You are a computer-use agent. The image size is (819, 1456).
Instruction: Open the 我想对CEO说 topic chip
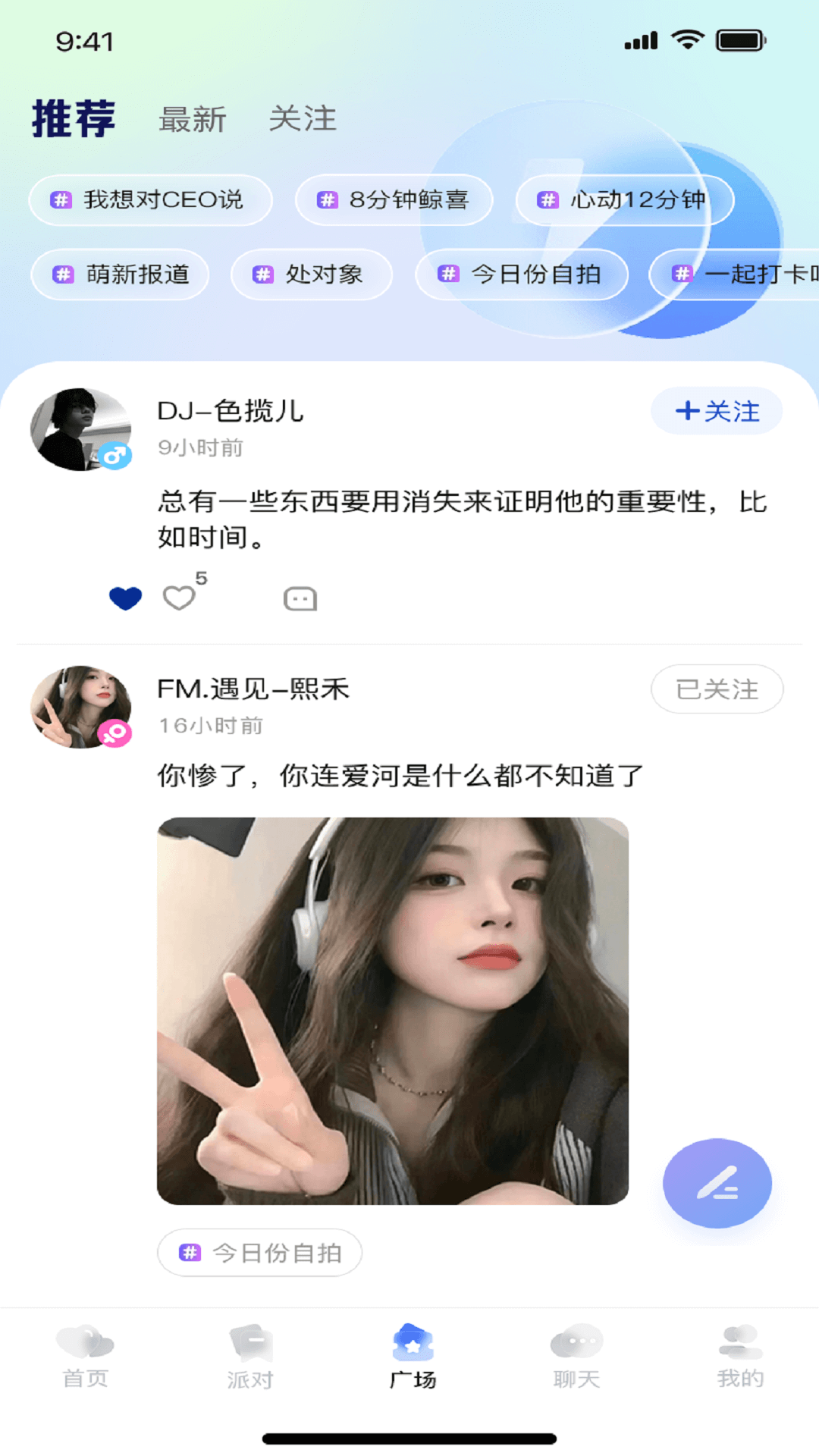150,200
